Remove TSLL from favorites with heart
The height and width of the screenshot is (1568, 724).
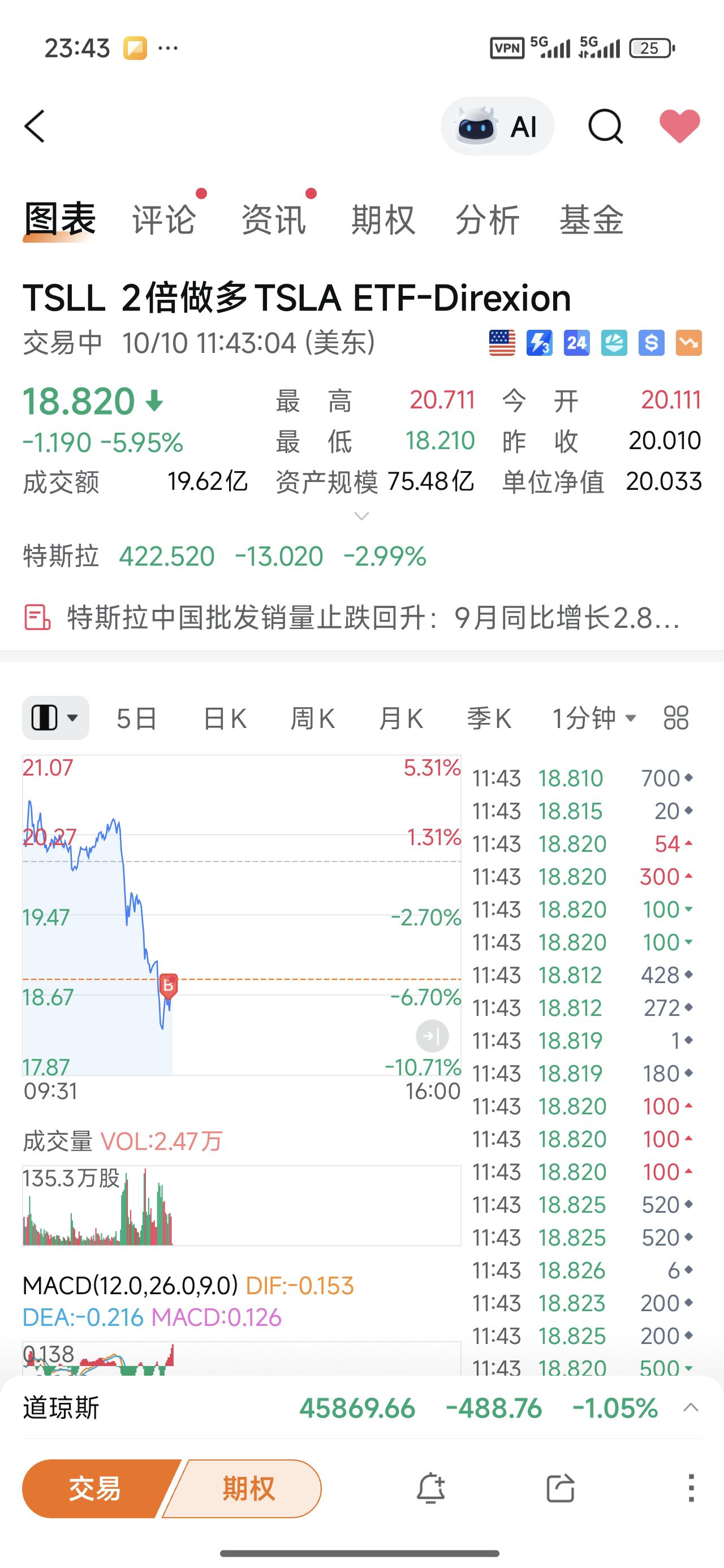pos(679,126)
